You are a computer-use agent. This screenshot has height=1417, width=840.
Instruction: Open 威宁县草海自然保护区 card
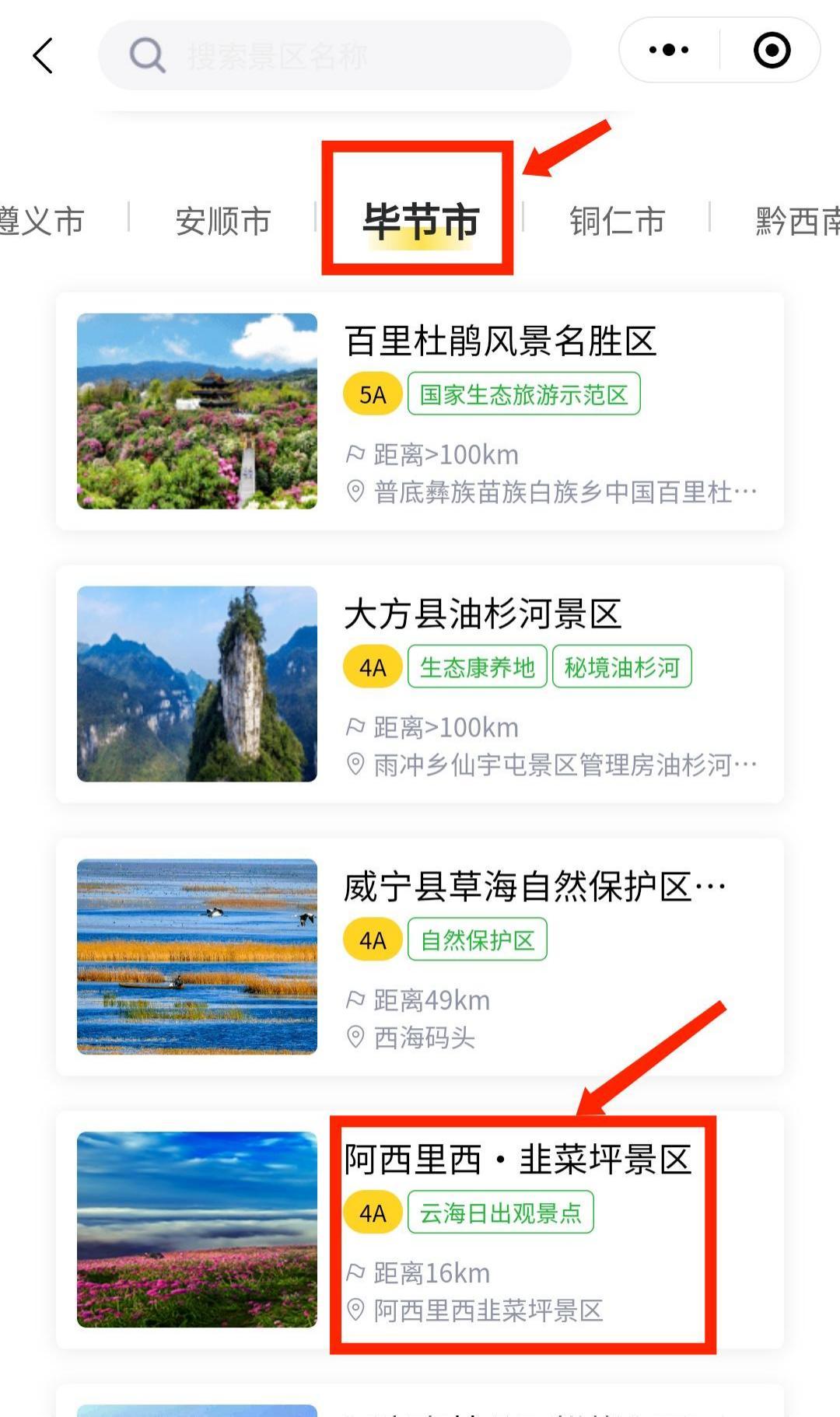tap(420, 957)
